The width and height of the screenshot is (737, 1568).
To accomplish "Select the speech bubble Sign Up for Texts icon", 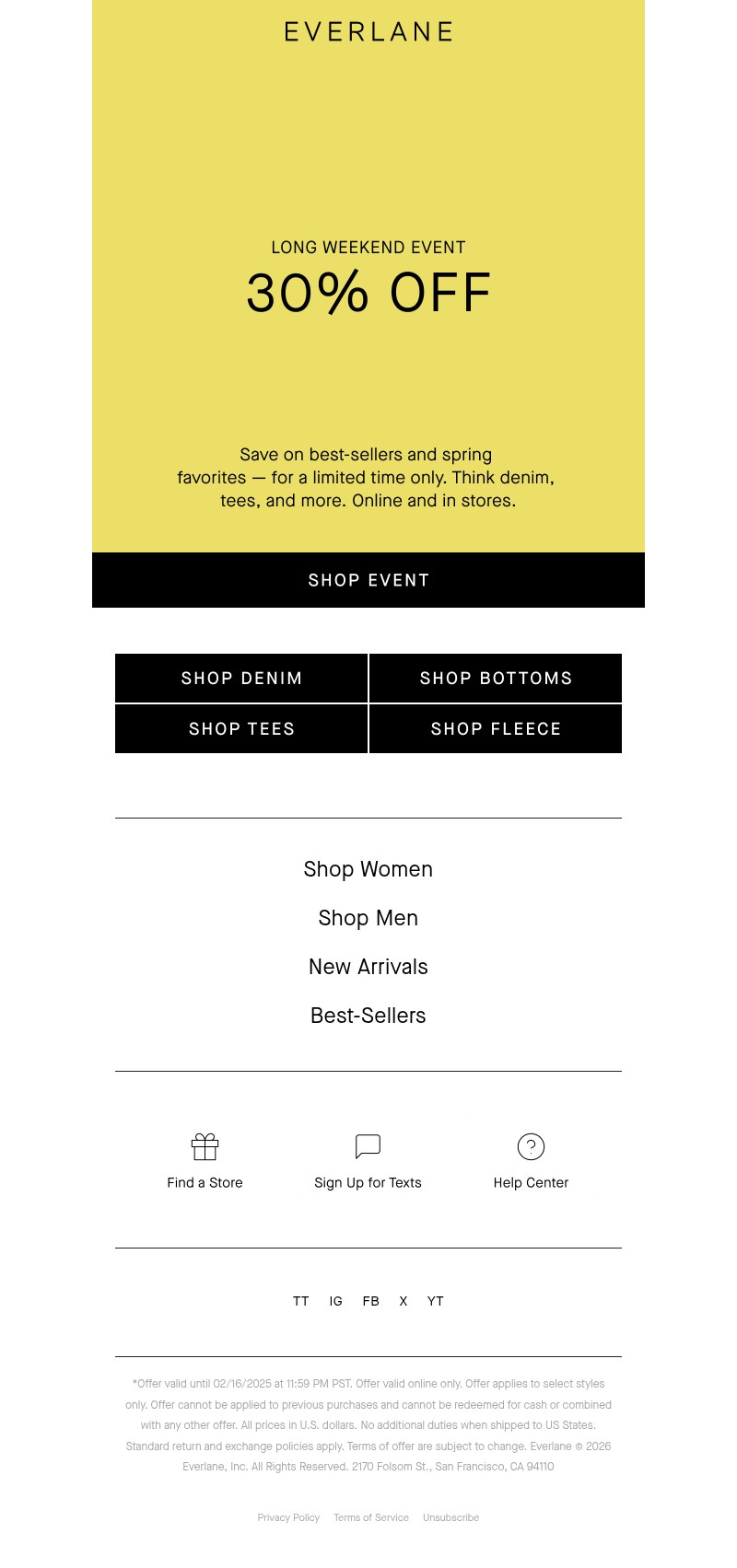I will click(x=368, y=1146).
